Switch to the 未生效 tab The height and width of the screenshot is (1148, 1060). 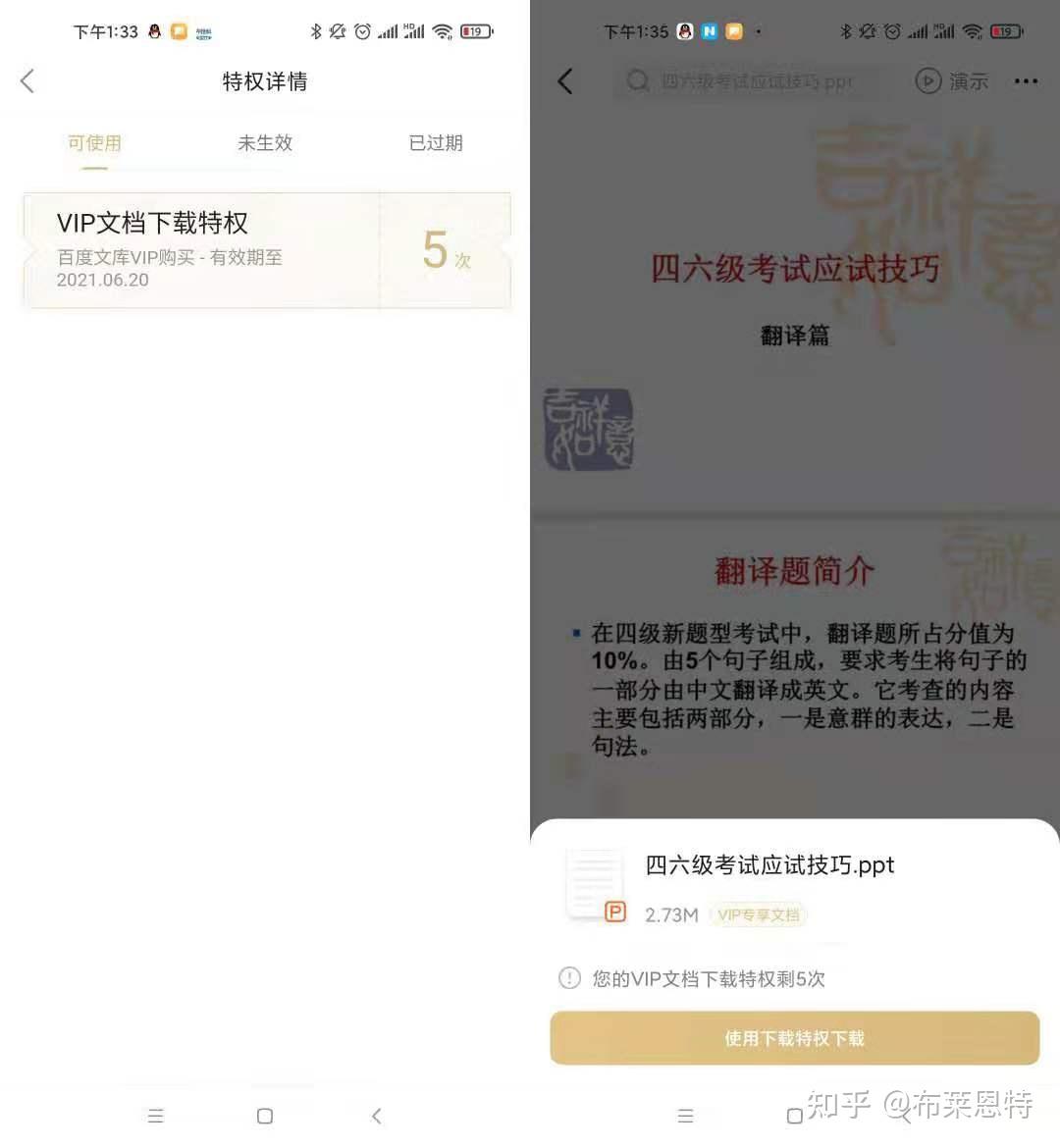coord(265,143)
